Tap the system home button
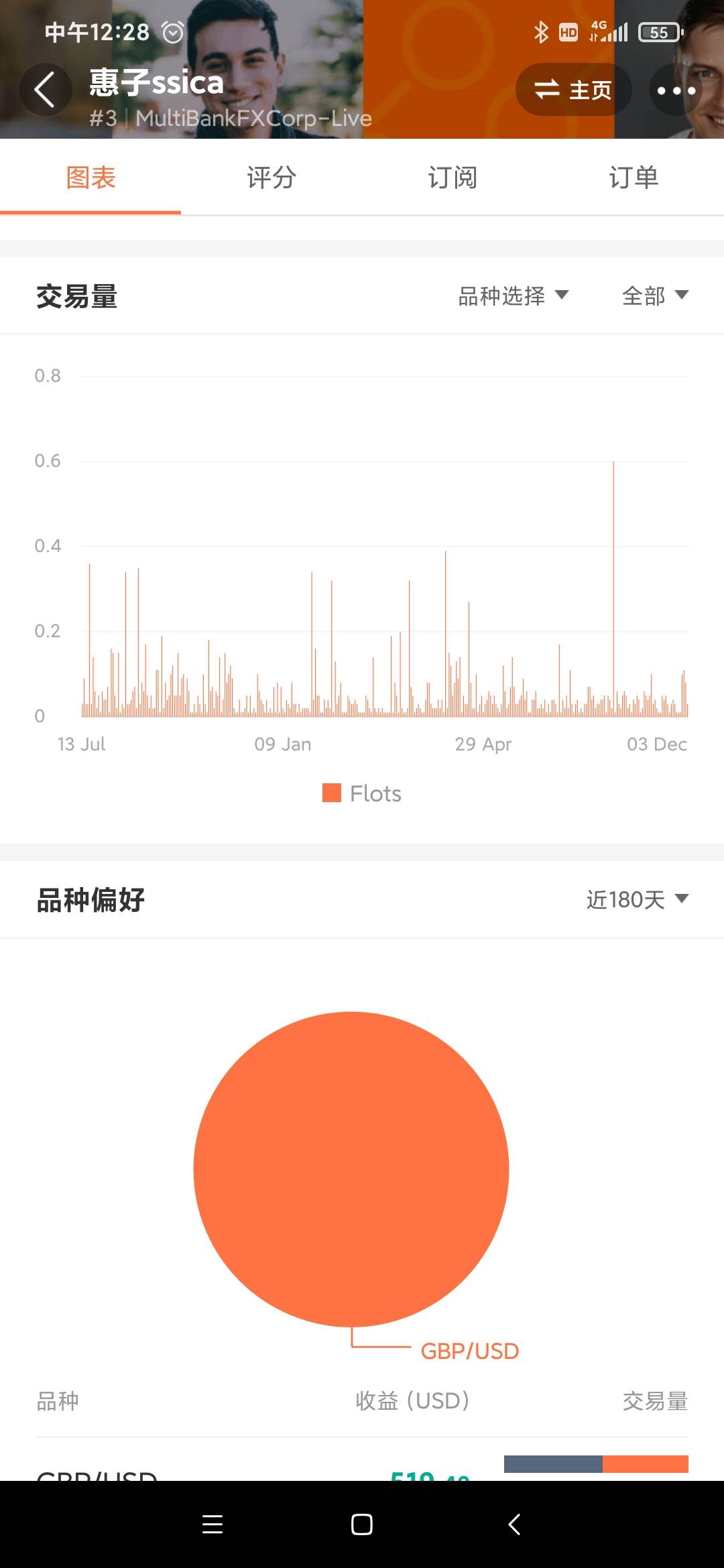 [362, 1524]
